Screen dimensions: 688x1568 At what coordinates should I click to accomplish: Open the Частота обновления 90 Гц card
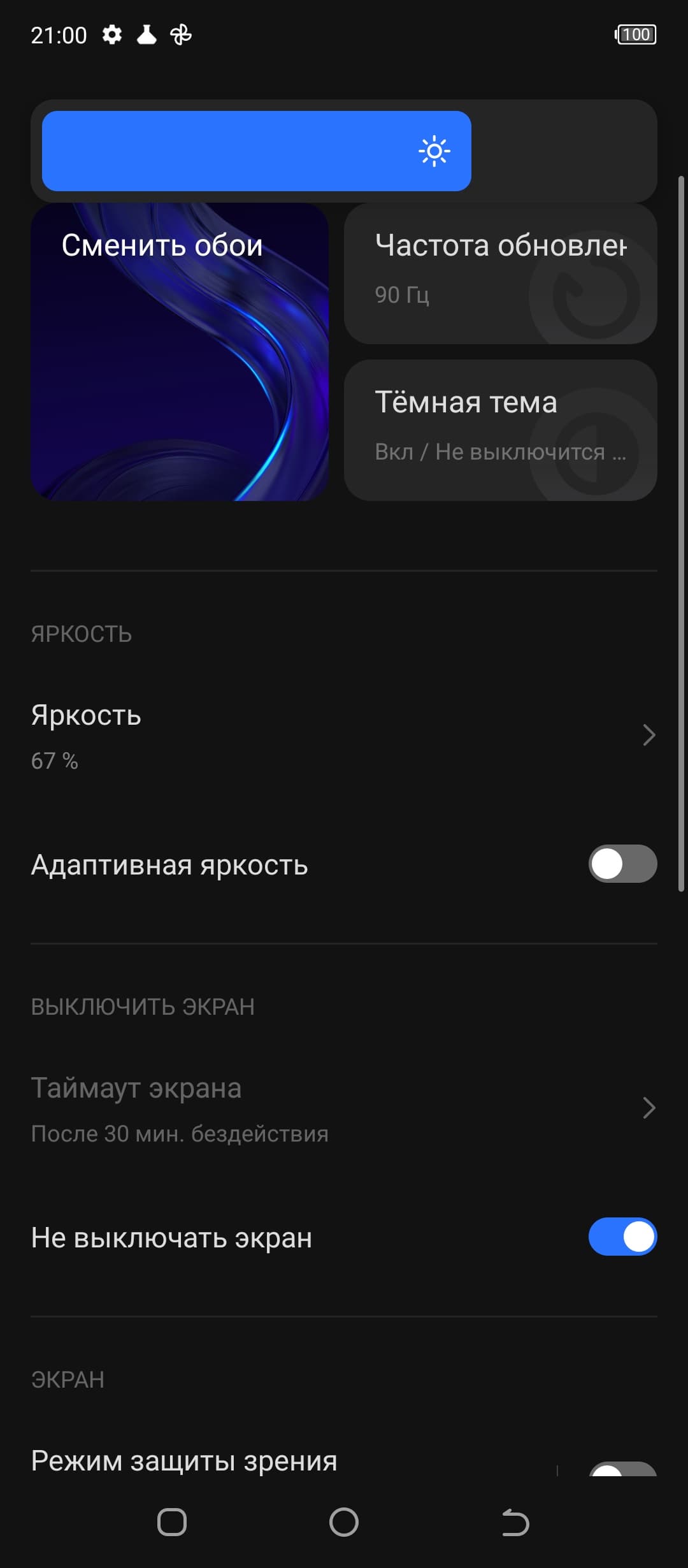point(500,273)
